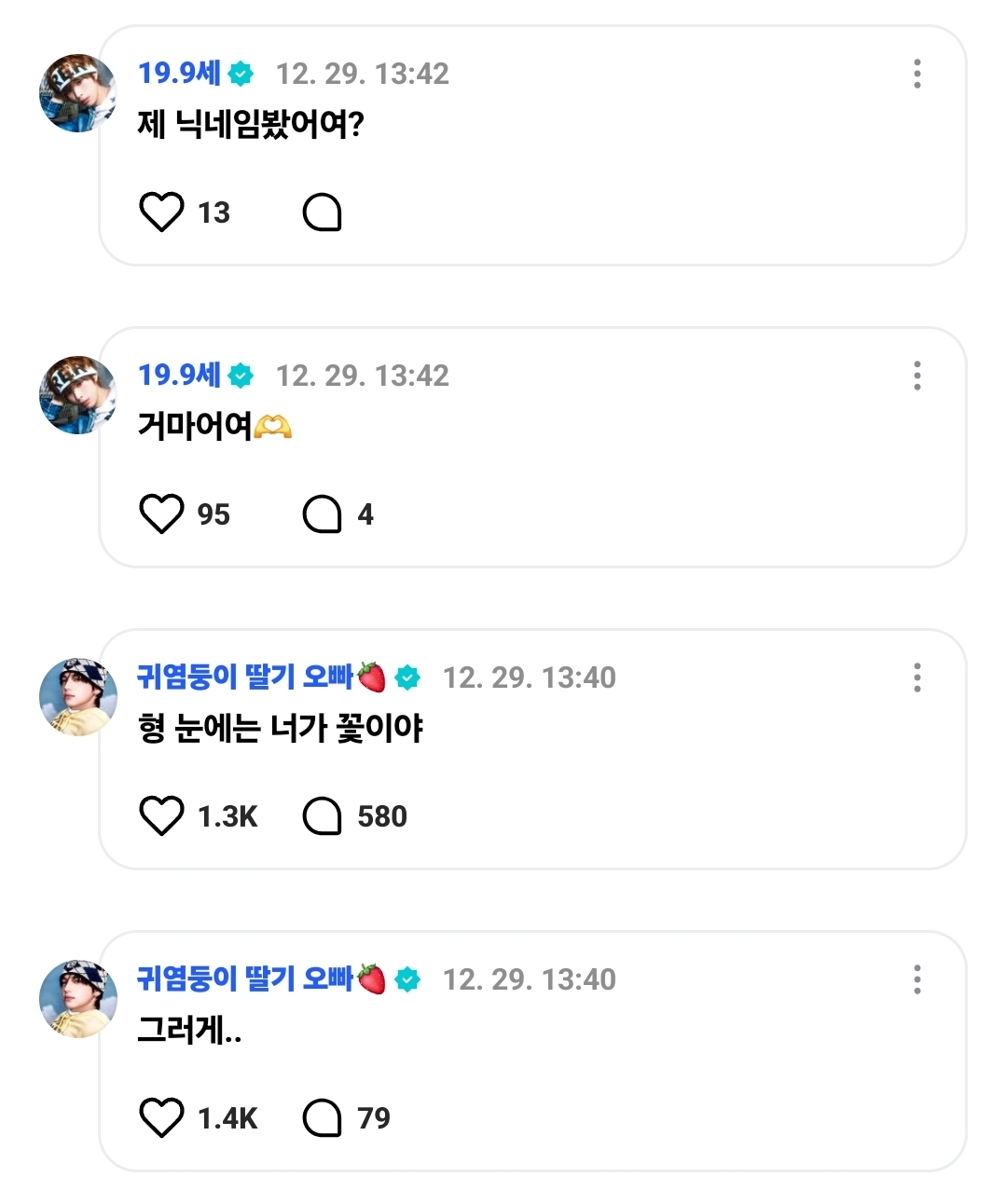1006x1204 pixels.
Task: Open overflow menu on '형 눈에는 너가 꽃이야' post
Action: (917, 677)
